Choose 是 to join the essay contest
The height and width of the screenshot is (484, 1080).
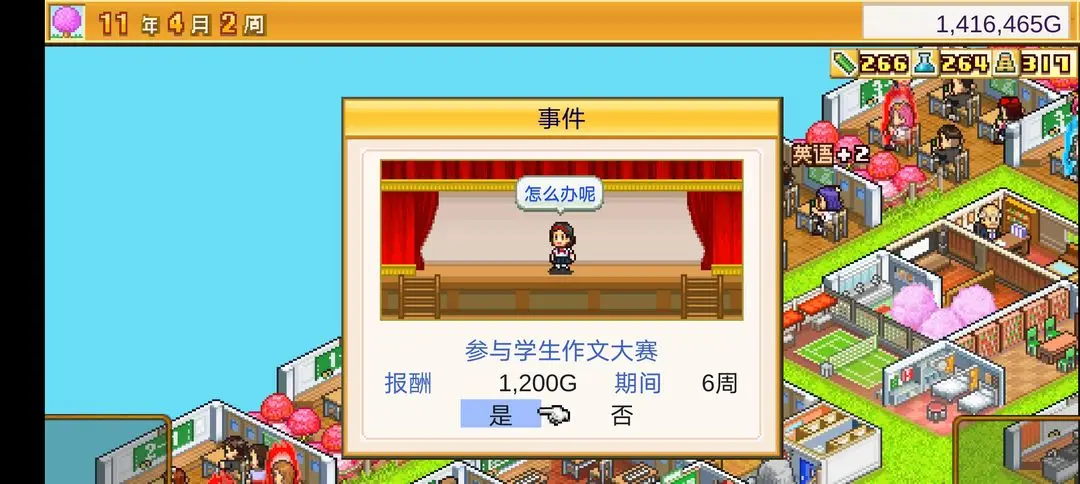[500, 415]
